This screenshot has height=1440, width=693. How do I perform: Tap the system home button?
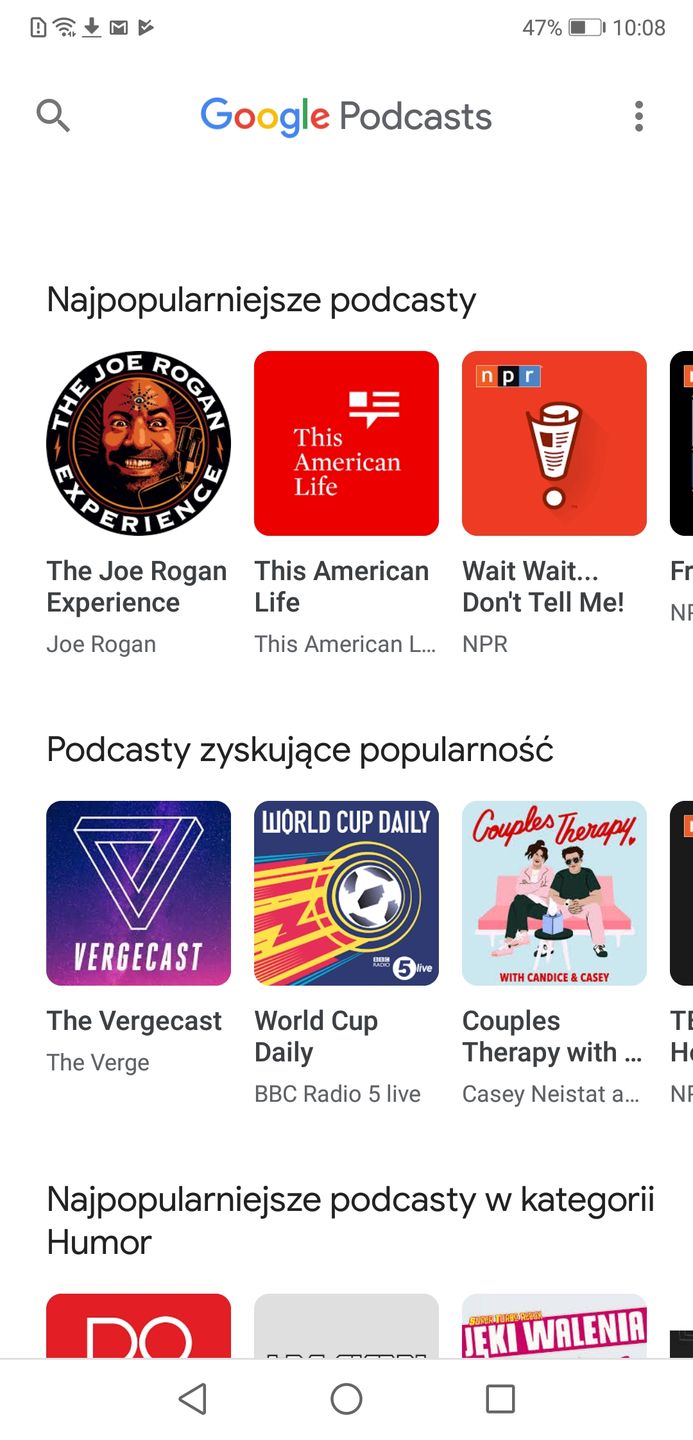coord(346,1398)
